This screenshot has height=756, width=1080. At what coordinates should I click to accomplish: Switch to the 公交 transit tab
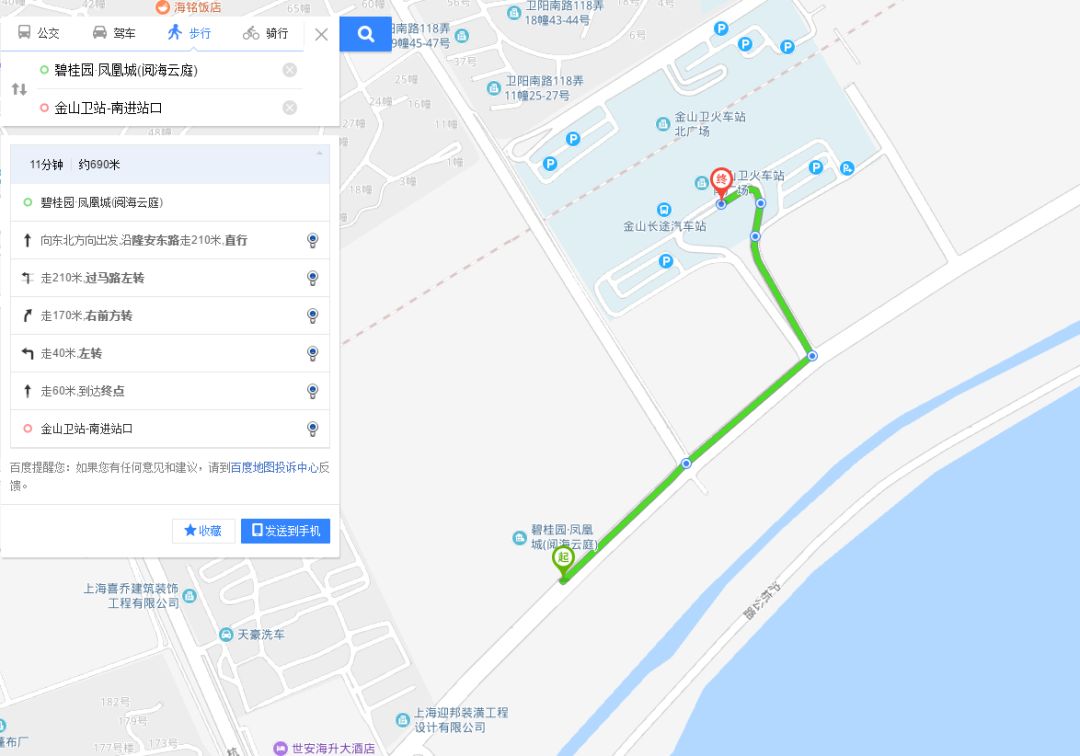tap(39, 33)
